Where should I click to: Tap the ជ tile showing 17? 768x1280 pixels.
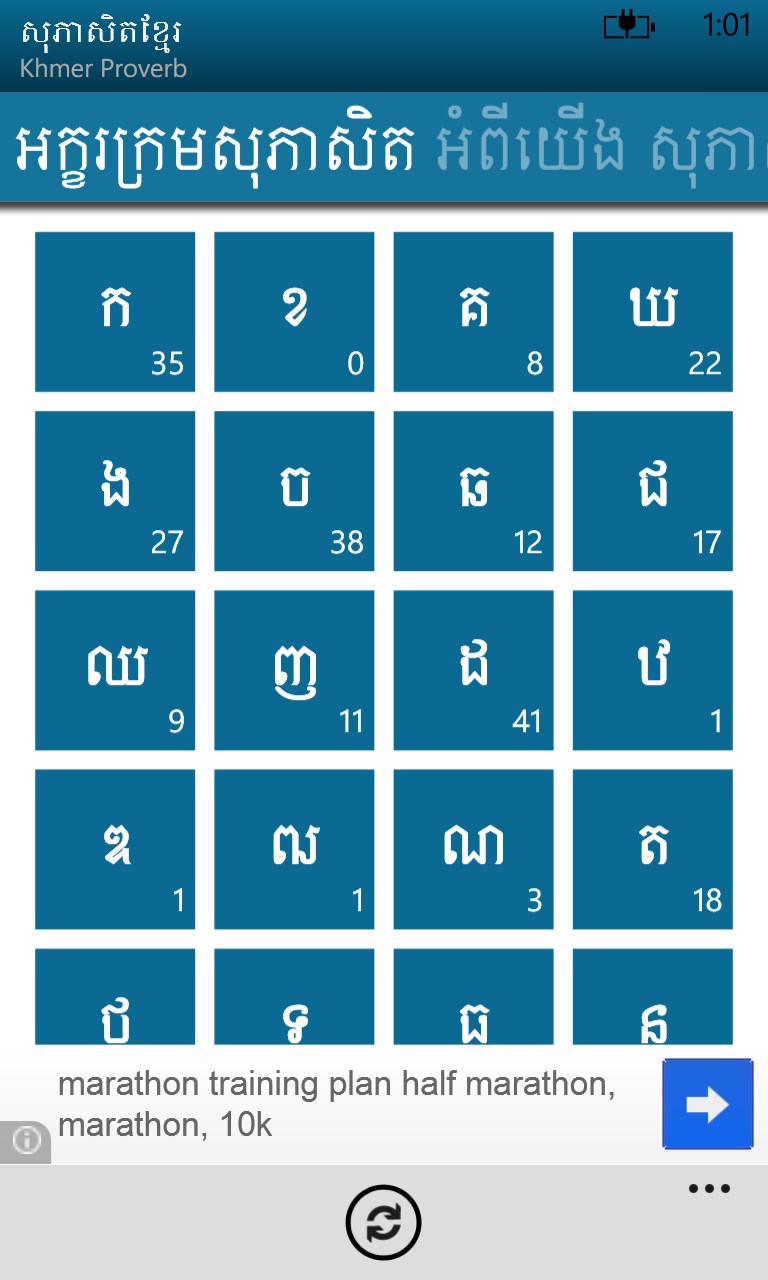pos(653,491)
